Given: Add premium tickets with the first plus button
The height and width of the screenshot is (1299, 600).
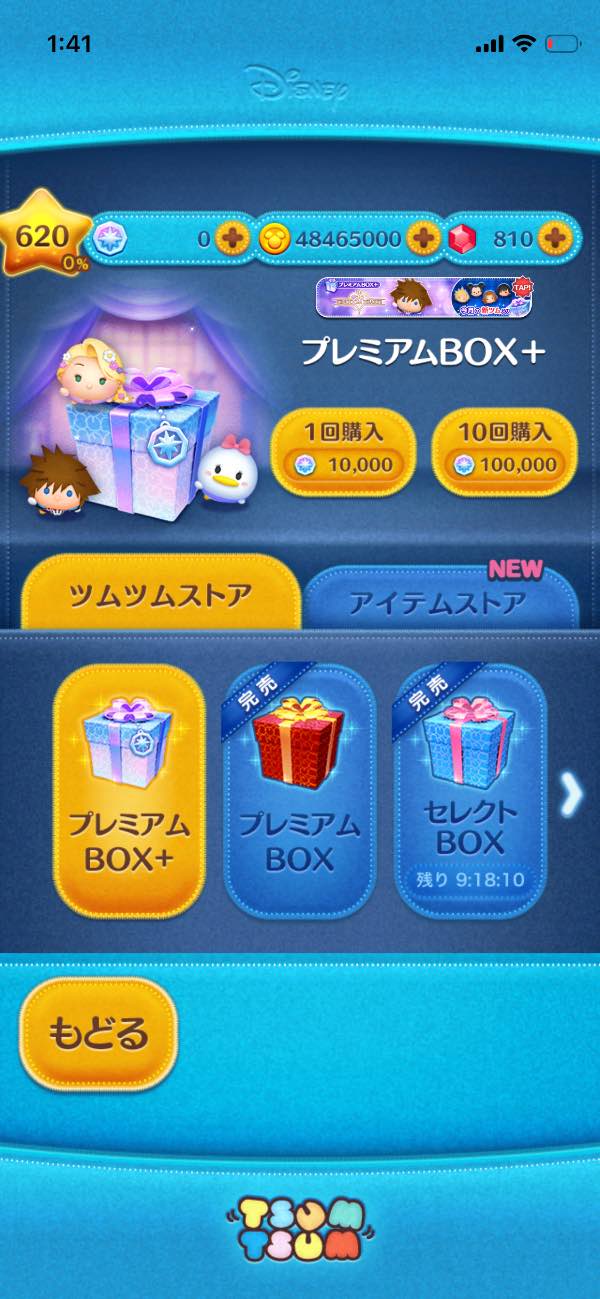Looking at the screenshot, I should (232, 239).
